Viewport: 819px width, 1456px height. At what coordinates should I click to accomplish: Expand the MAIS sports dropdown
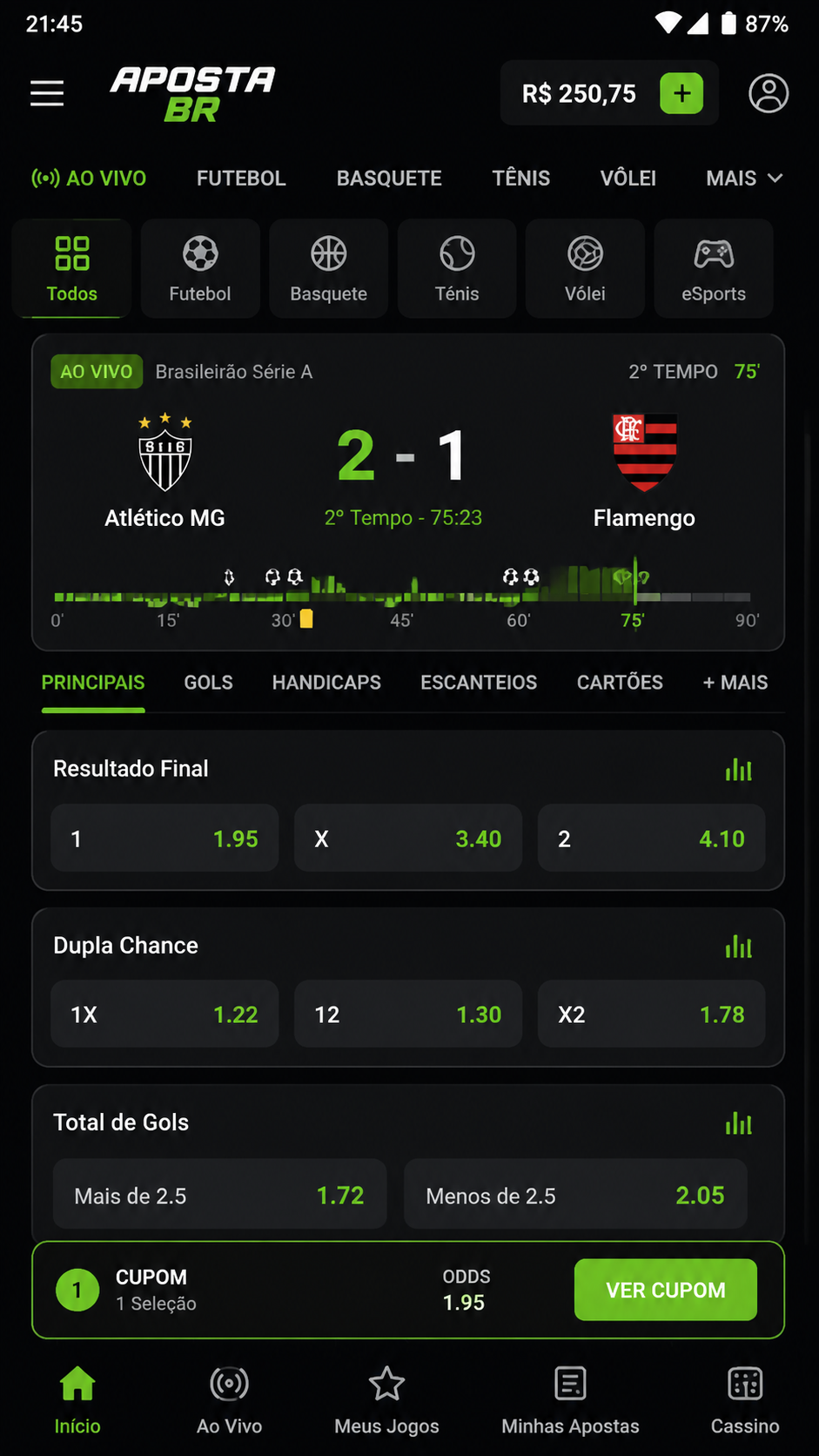(744, 179)
